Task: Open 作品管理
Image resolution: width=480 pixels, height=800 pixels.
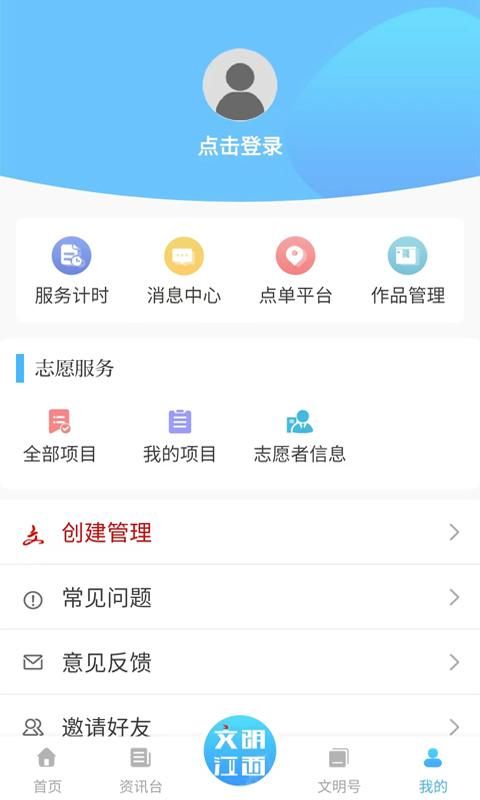Action: pos(408,271)
